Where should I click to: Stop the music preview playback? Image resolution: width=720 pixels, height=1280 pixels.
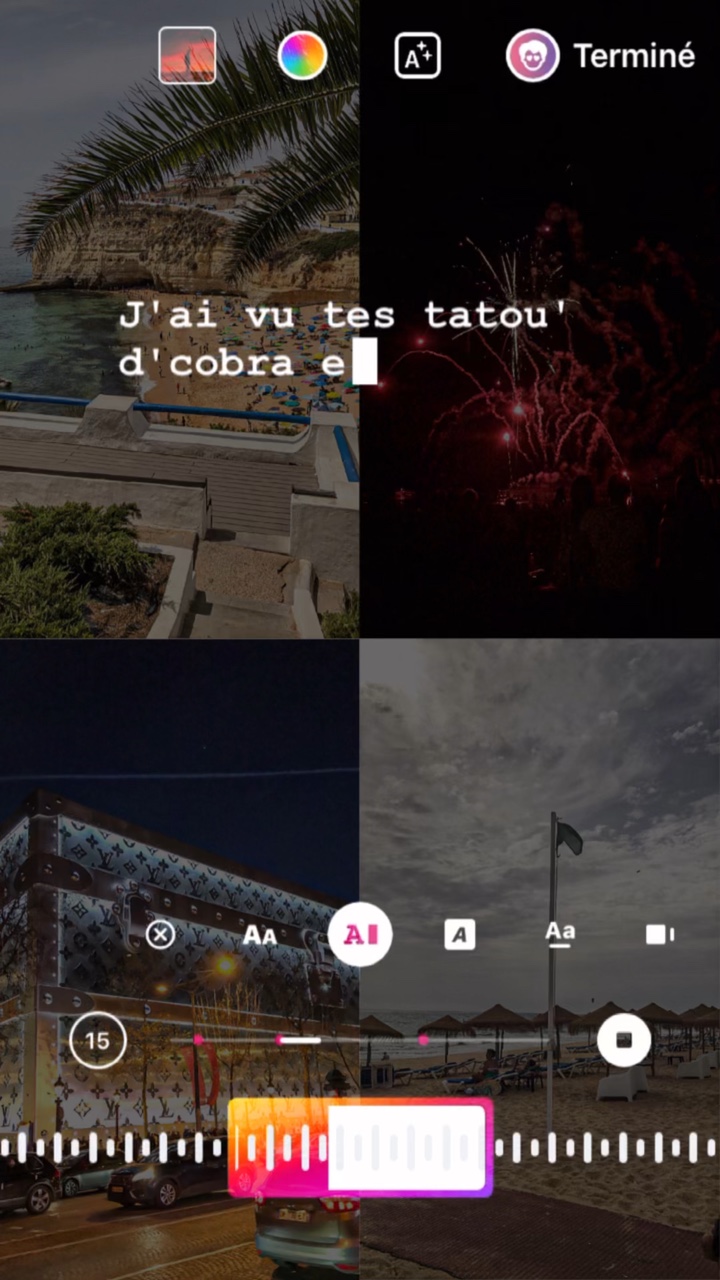pyautogui.click(x=624, y=1040)
